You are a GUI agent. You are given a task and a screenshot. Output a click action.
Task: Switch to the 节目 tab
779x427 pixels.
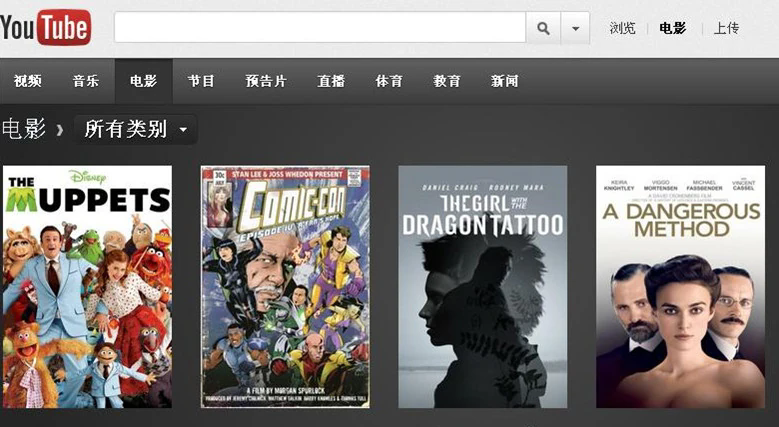tap(201, 81)
